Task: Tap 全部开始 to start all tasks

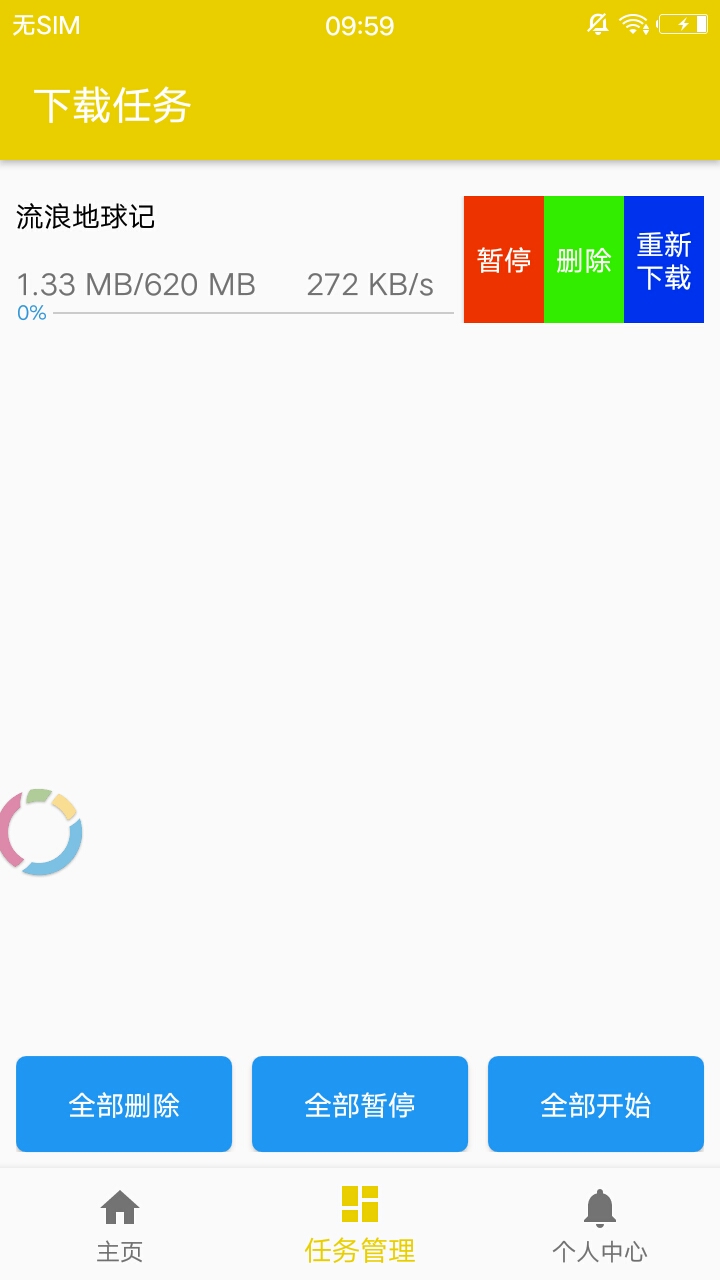Action: [596, 1104]
